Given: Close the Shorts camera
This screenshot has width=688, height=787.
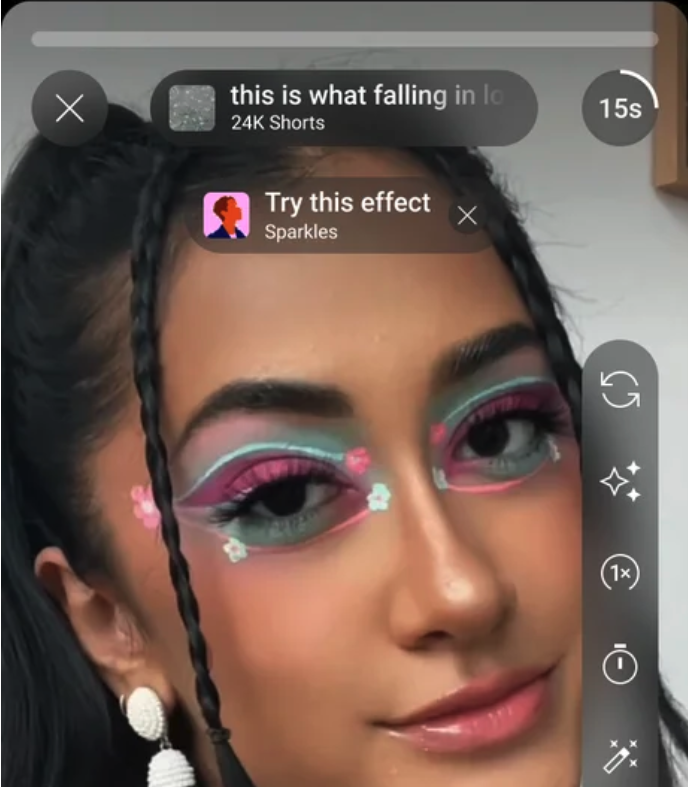Looking at the screenshot, I should click(69, 108).
